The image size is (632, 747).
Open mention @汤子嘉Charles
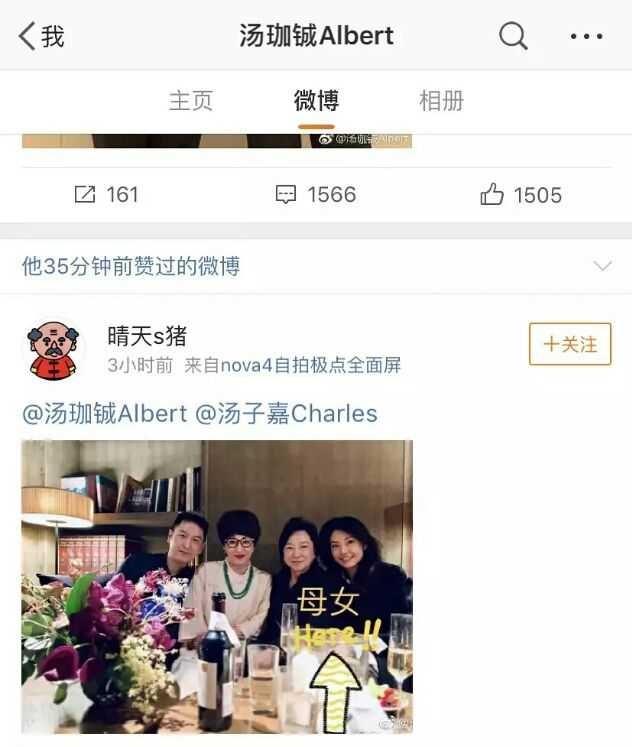click(x=286, y=414)
